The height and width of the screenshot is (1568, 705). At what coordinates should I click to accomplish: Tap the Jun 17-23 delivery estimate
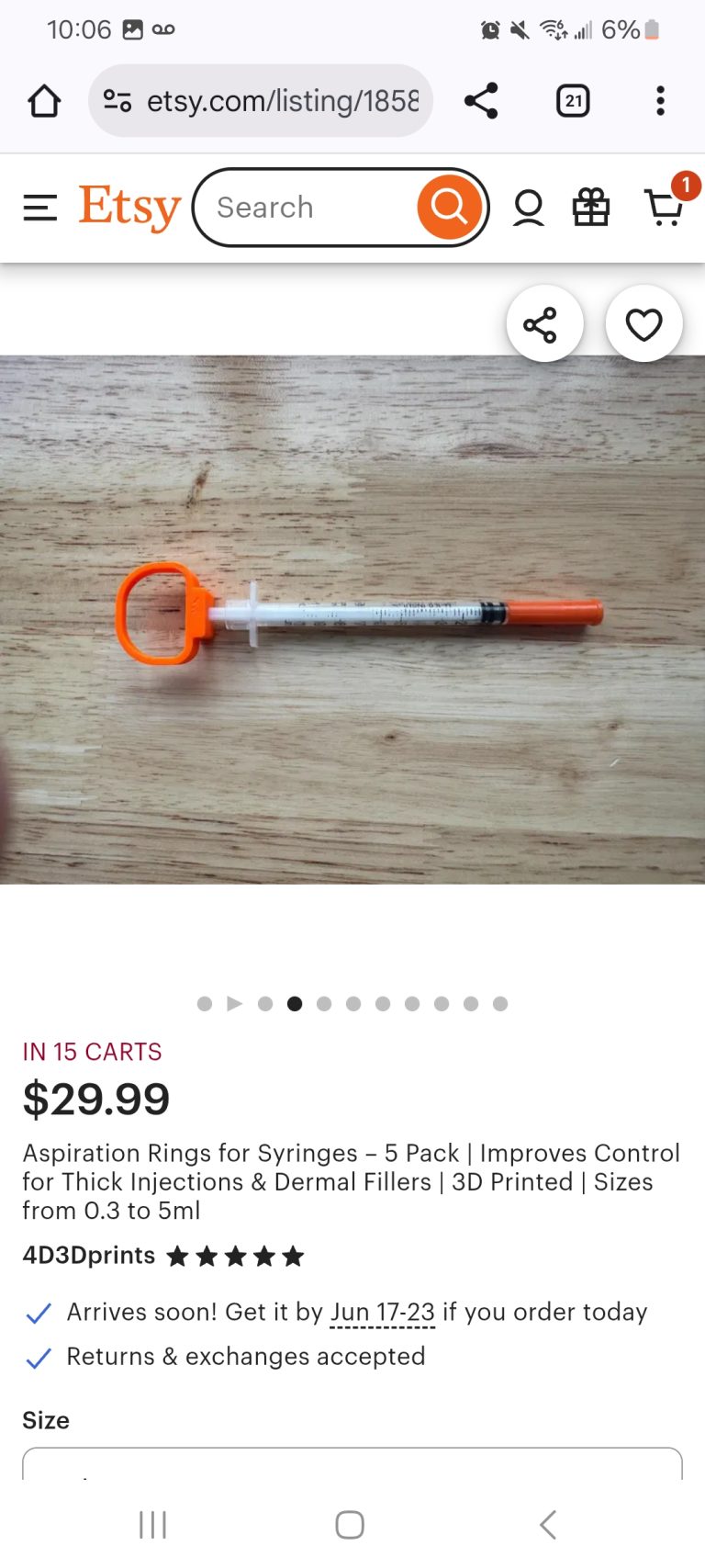click(x=382, y=1313)
